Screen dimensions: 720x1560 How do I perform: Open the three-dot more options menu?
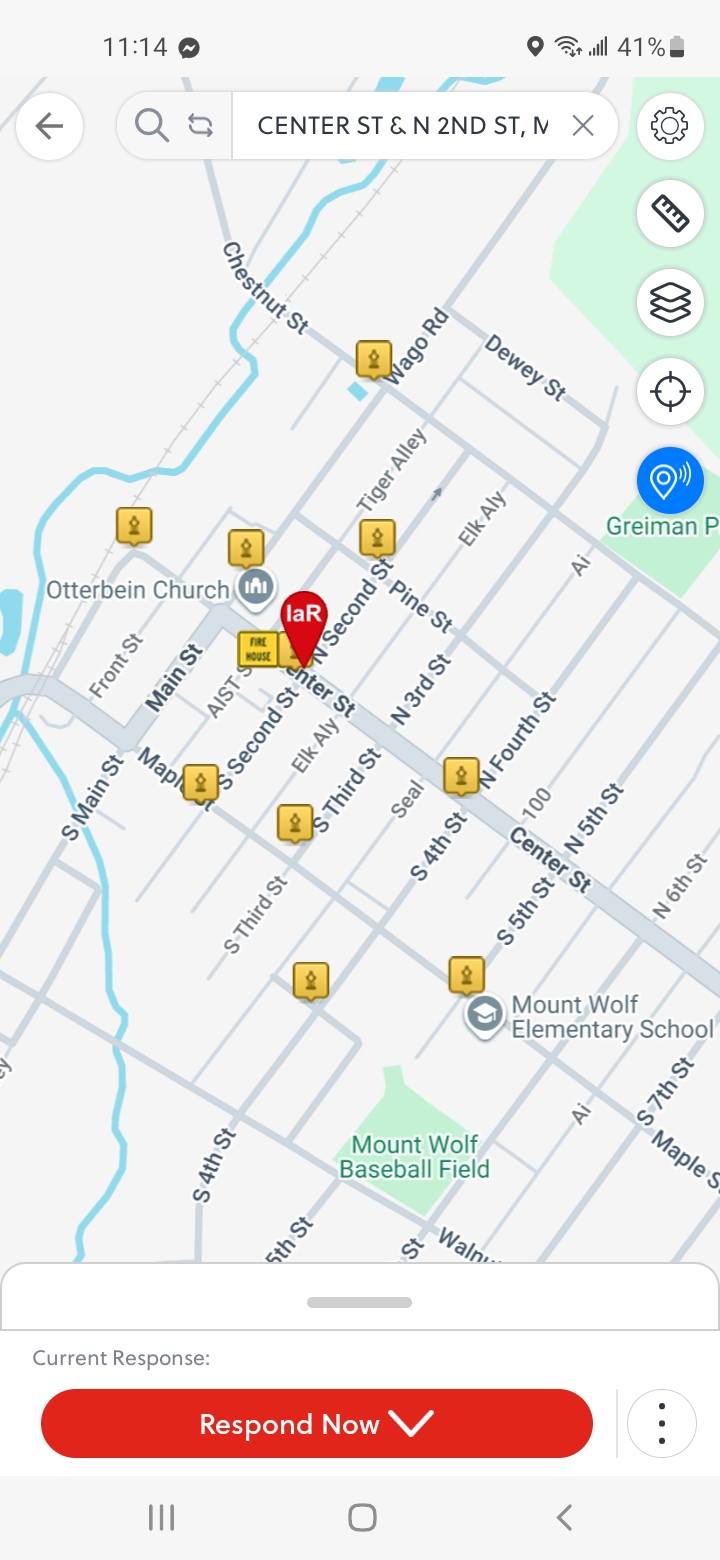click(x=661, y=1423)
